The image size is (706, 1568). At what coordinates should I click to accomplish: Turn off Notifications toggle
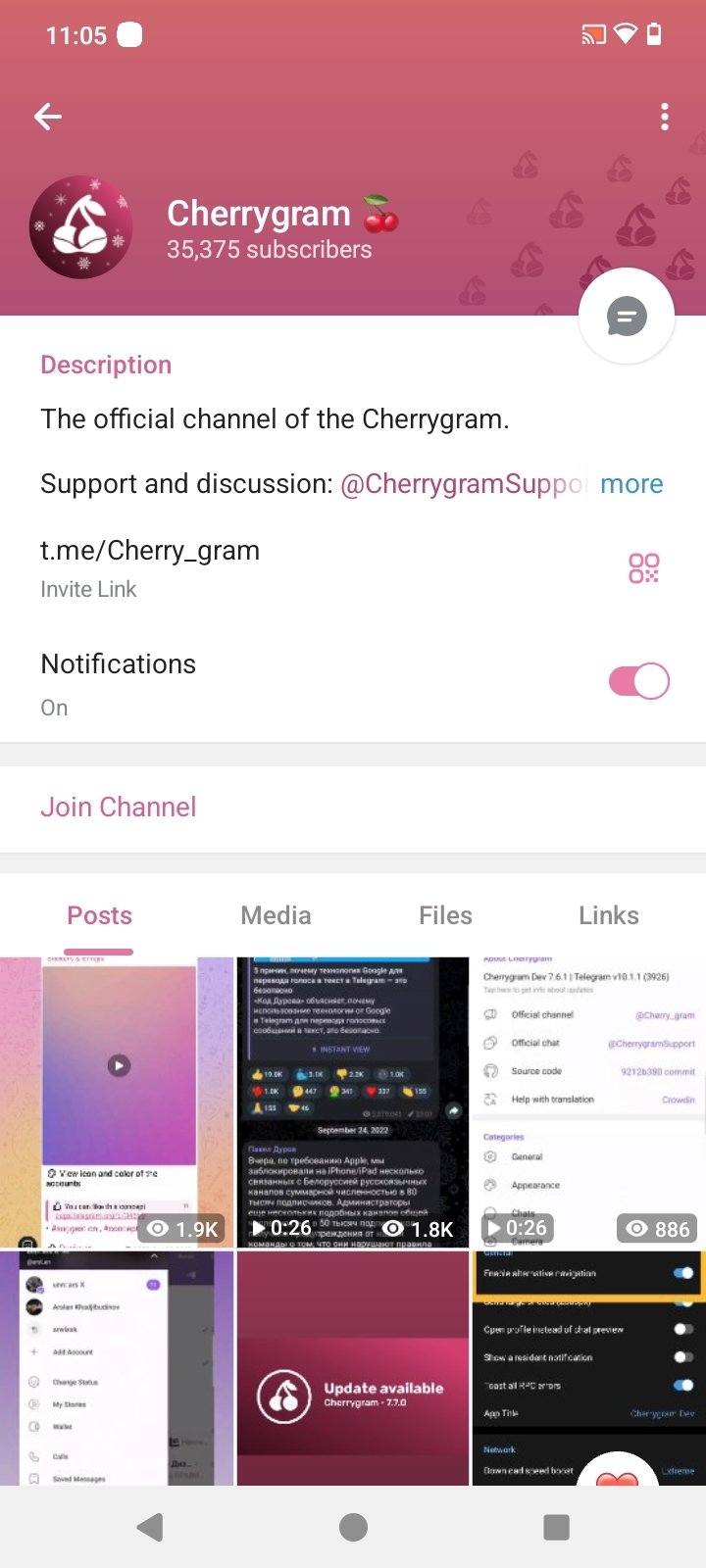tap(638, 681)
